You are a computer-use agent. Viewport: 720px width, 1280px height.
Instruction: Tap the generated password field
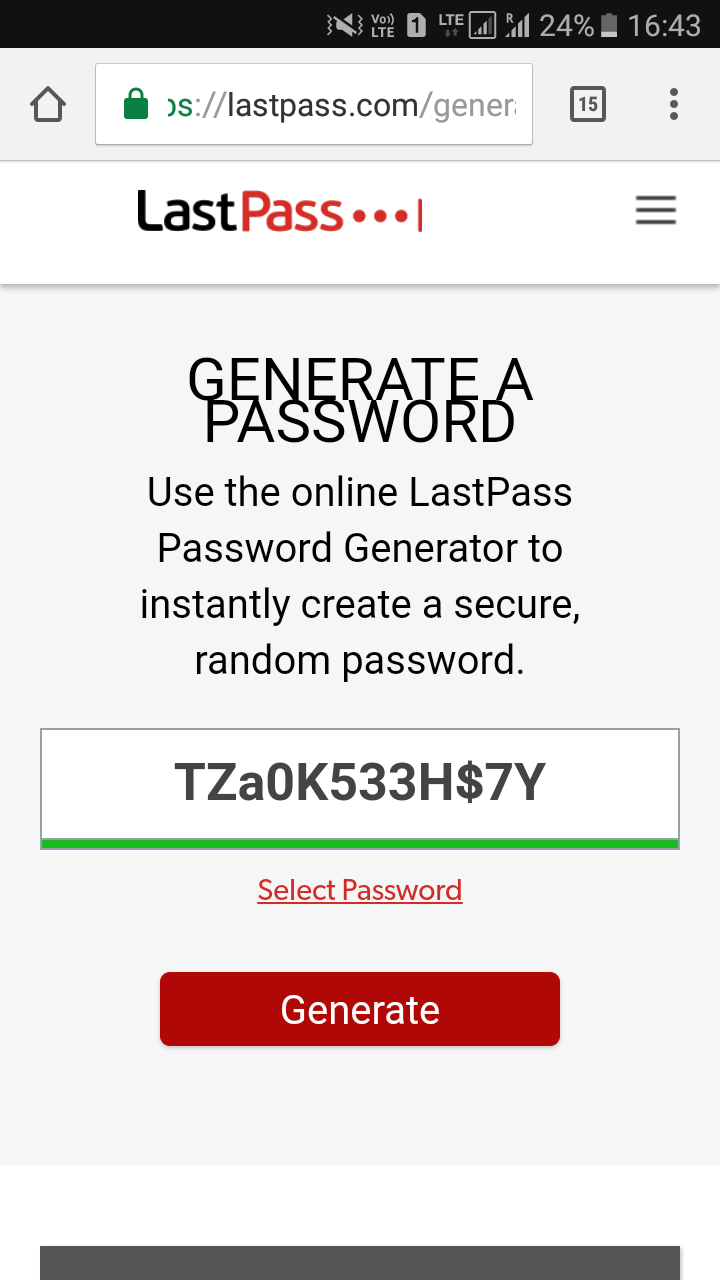pos(360,784)
